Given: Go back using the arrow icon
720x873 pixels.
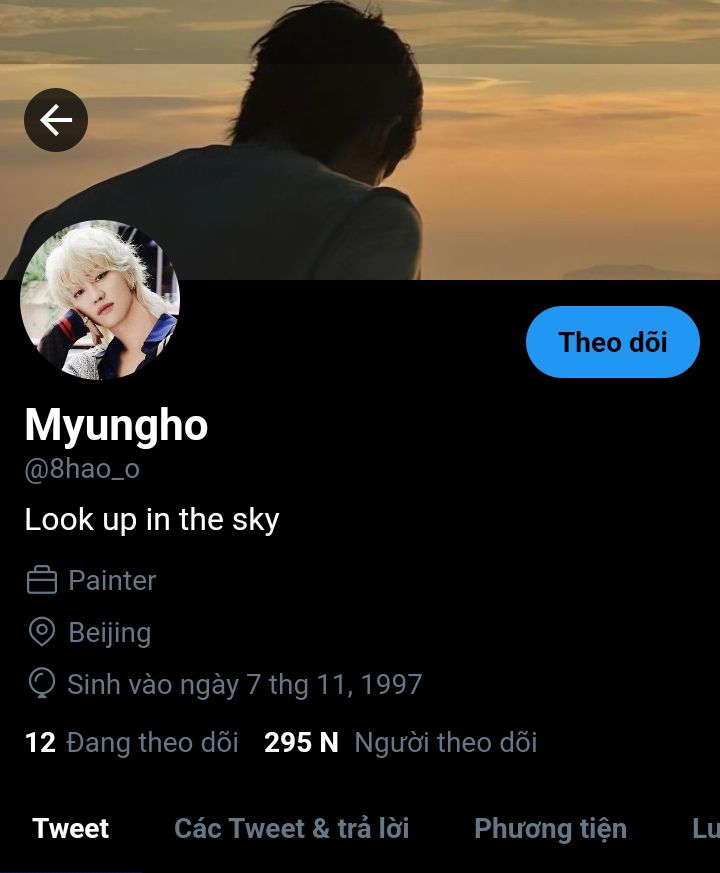Looking at the screenshot, I should (56, 120).
